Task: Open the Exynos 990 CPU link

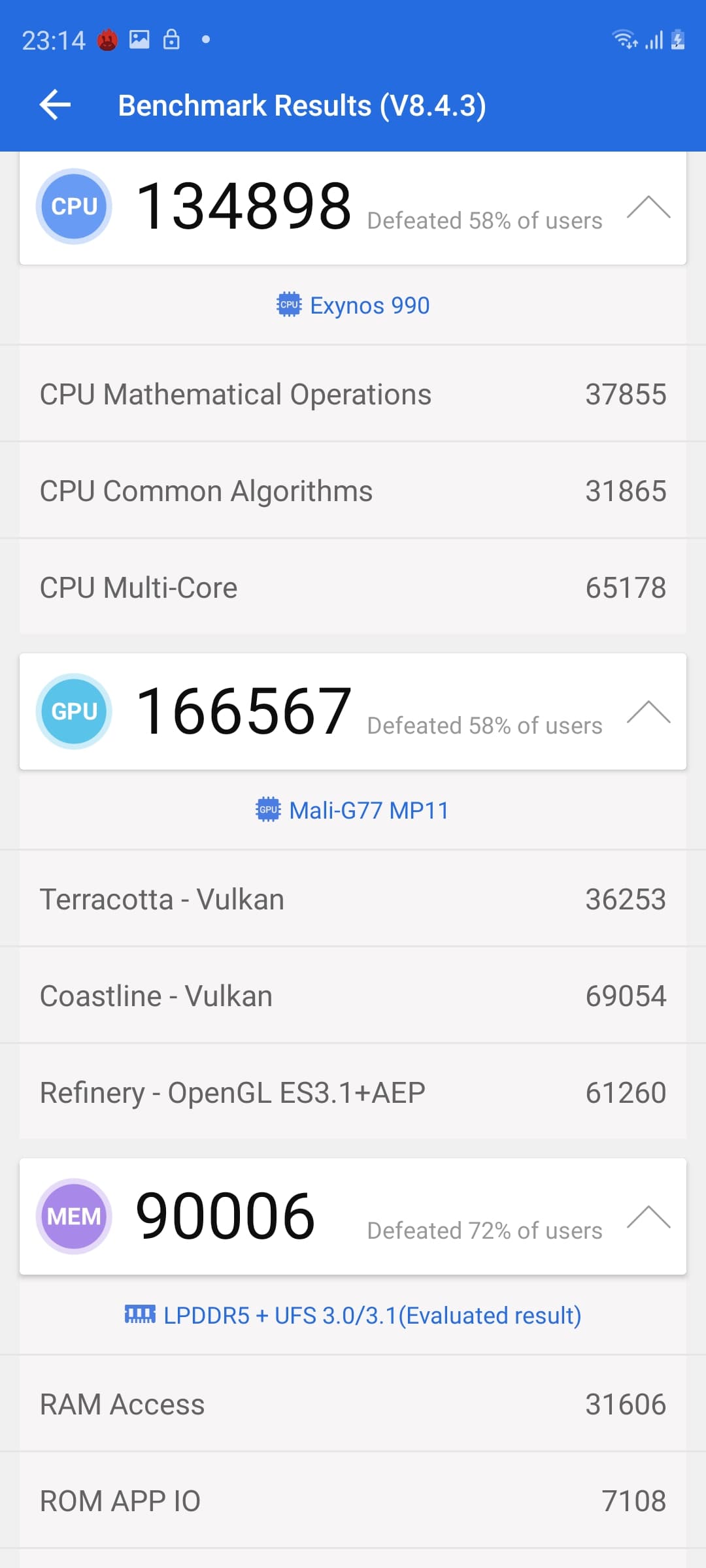Action: coord(354,305)
